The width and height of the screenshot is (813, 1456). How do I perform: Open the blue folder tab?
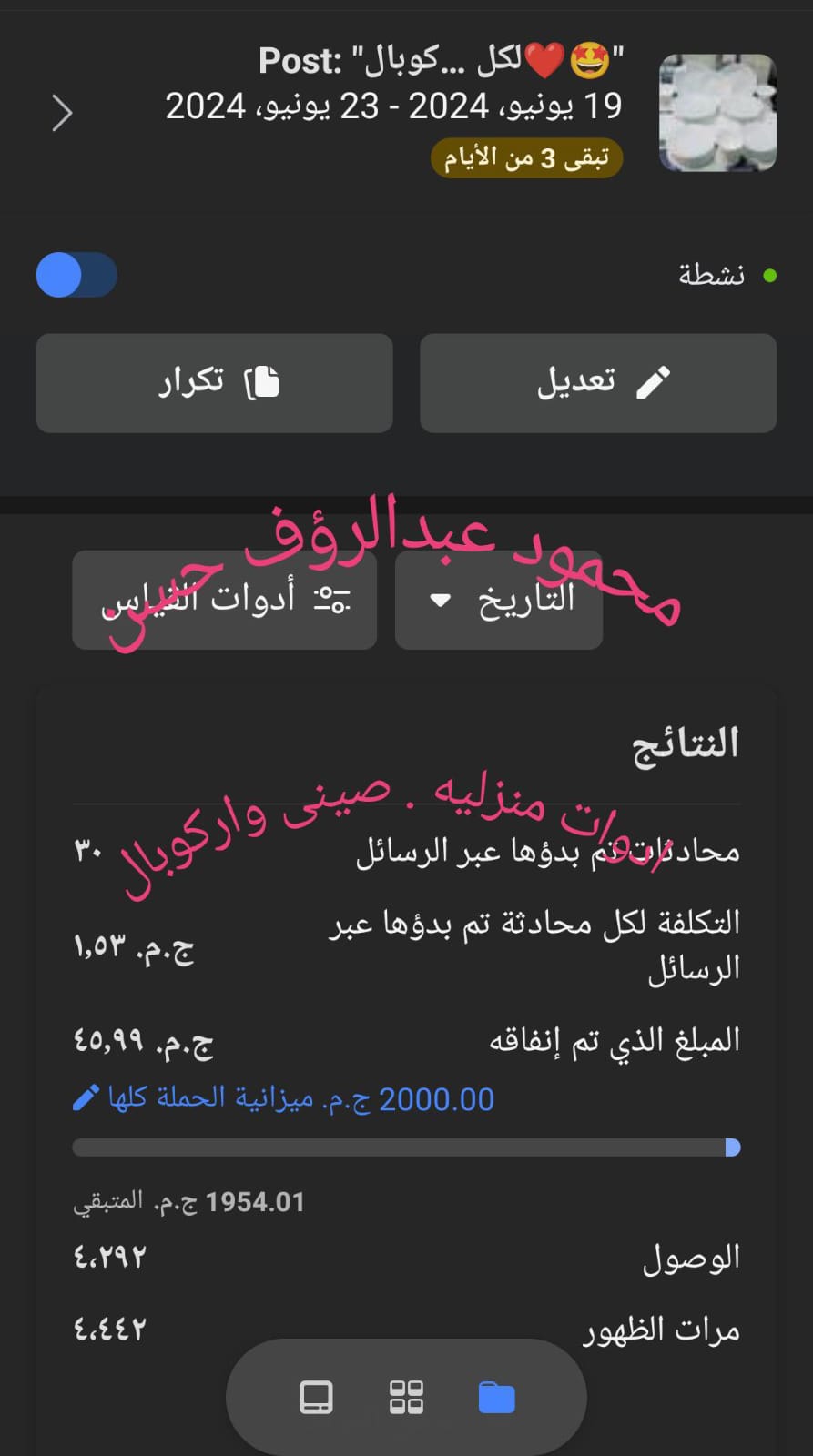pos(496,1397)
